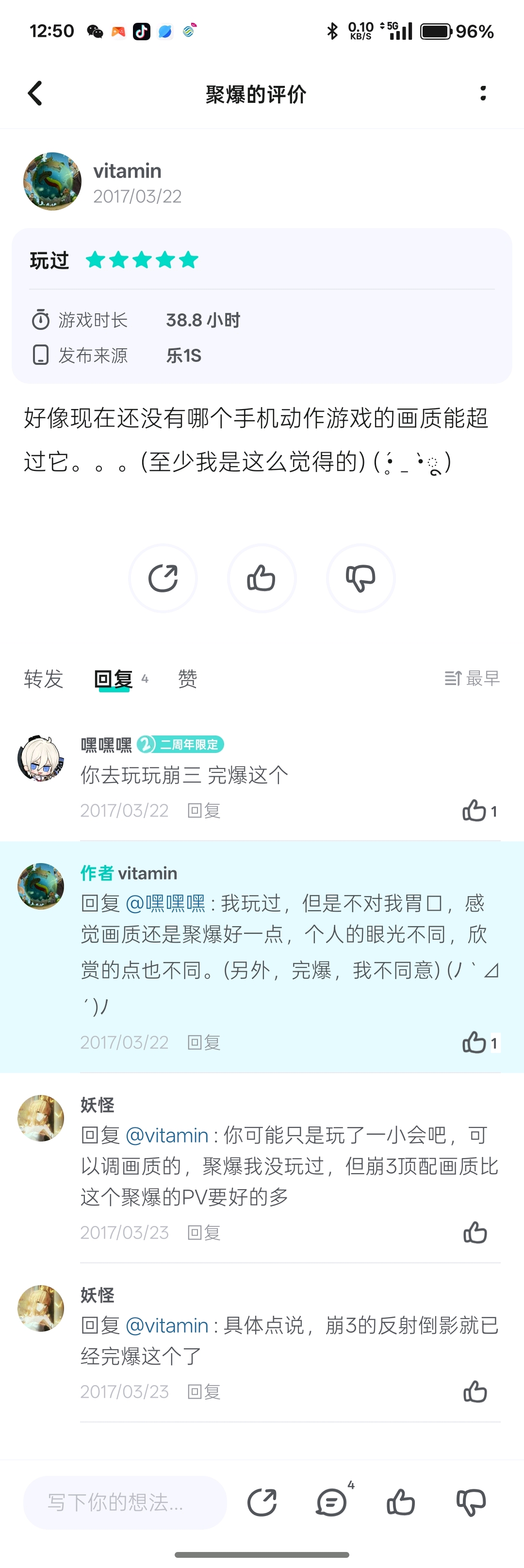Viewport: 524px width, 1568px height.
Task: Reply to 嘿嘿嘿's comment
Action: (x=203, y=810)
